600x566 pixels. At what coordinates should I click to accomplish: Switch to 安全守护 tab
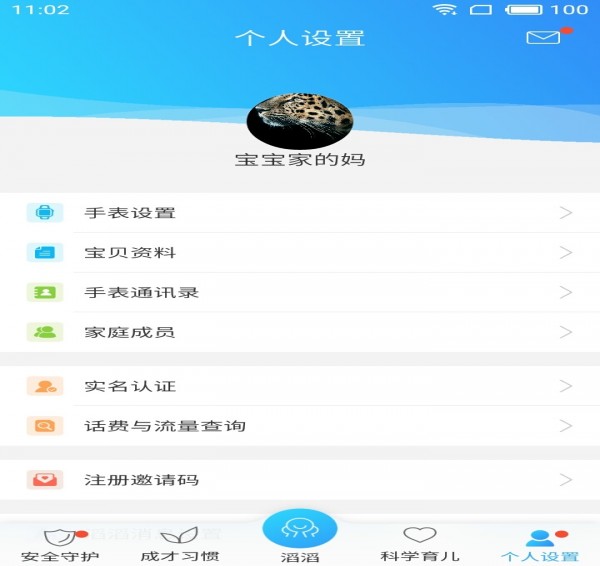tap(60, 545)
